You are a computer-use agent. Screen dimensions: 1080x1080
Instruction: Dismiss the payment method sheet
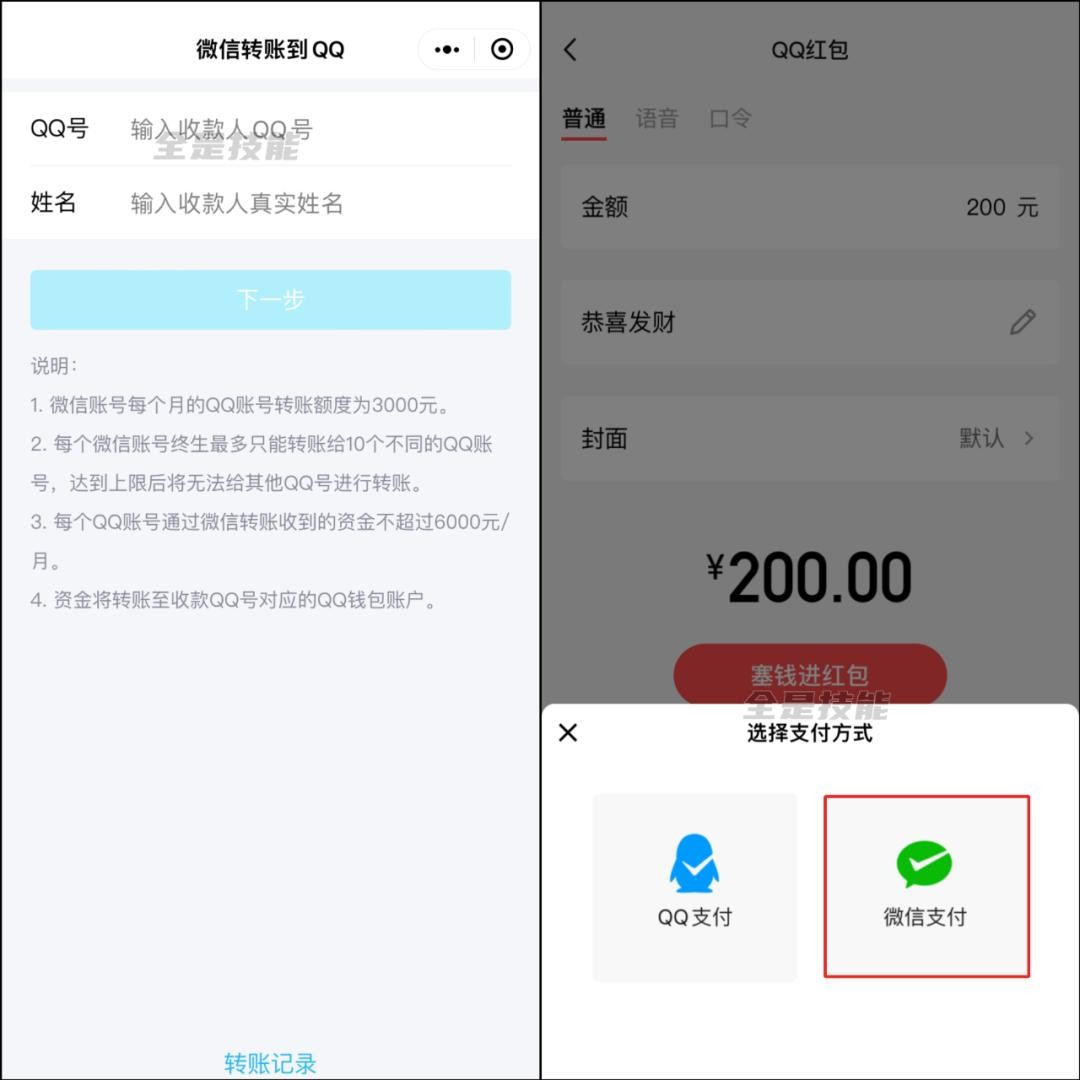568,733
